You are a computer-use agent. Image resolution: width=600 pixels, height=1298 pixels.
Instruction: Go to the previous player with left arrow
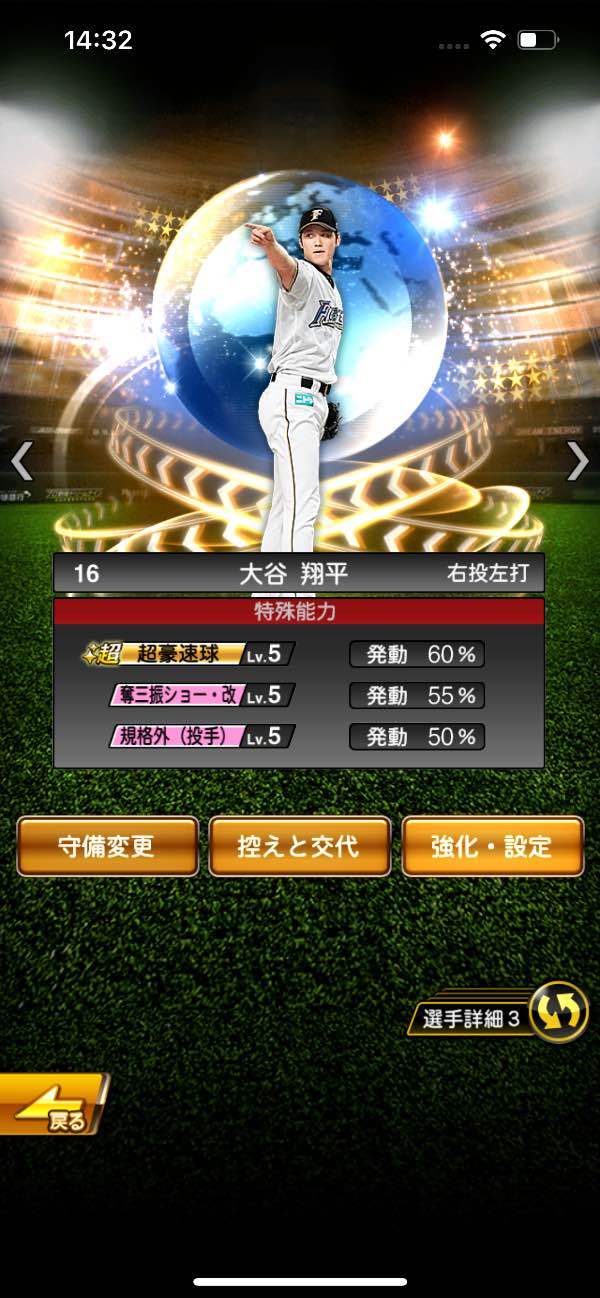[22, 461]
